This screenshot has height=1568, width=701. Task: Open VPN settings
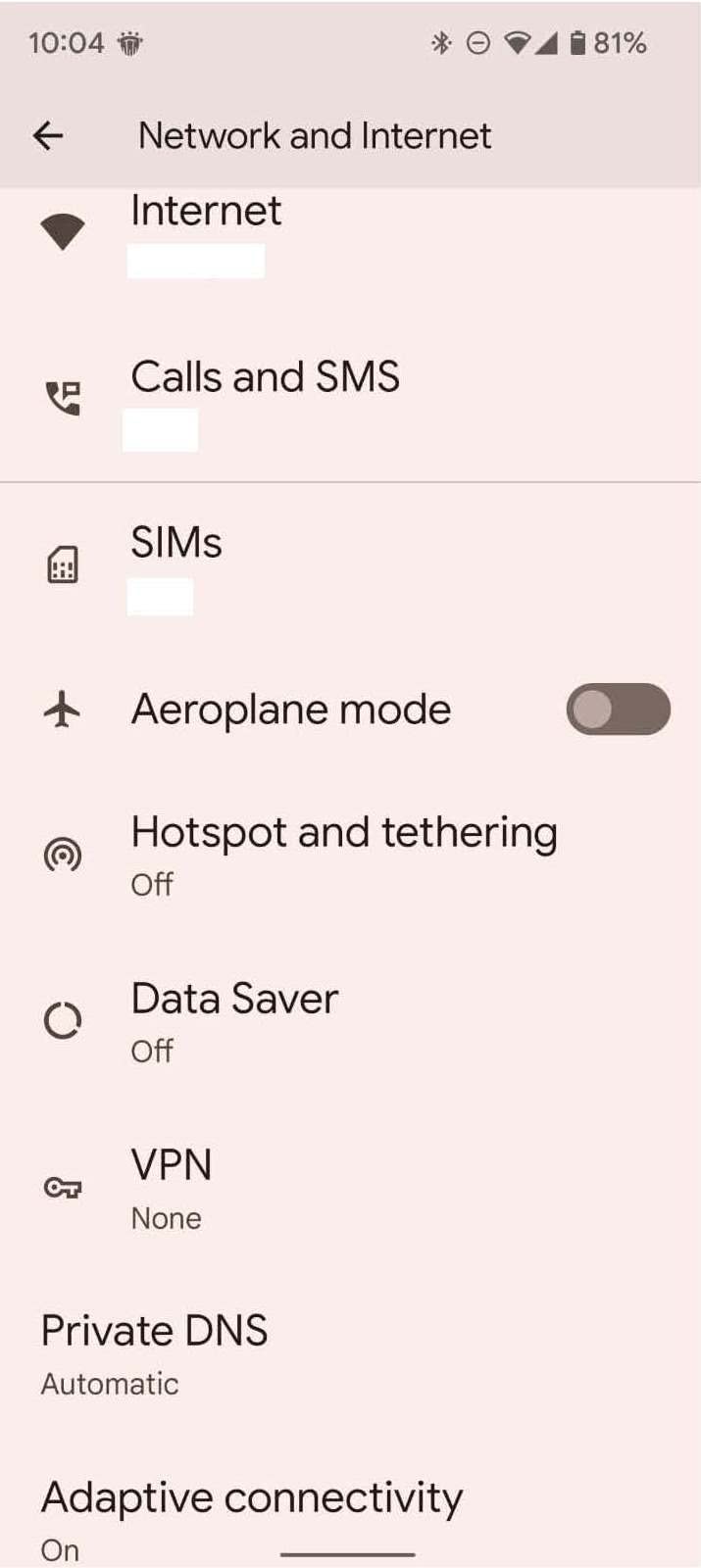[x=350, y=1188]
